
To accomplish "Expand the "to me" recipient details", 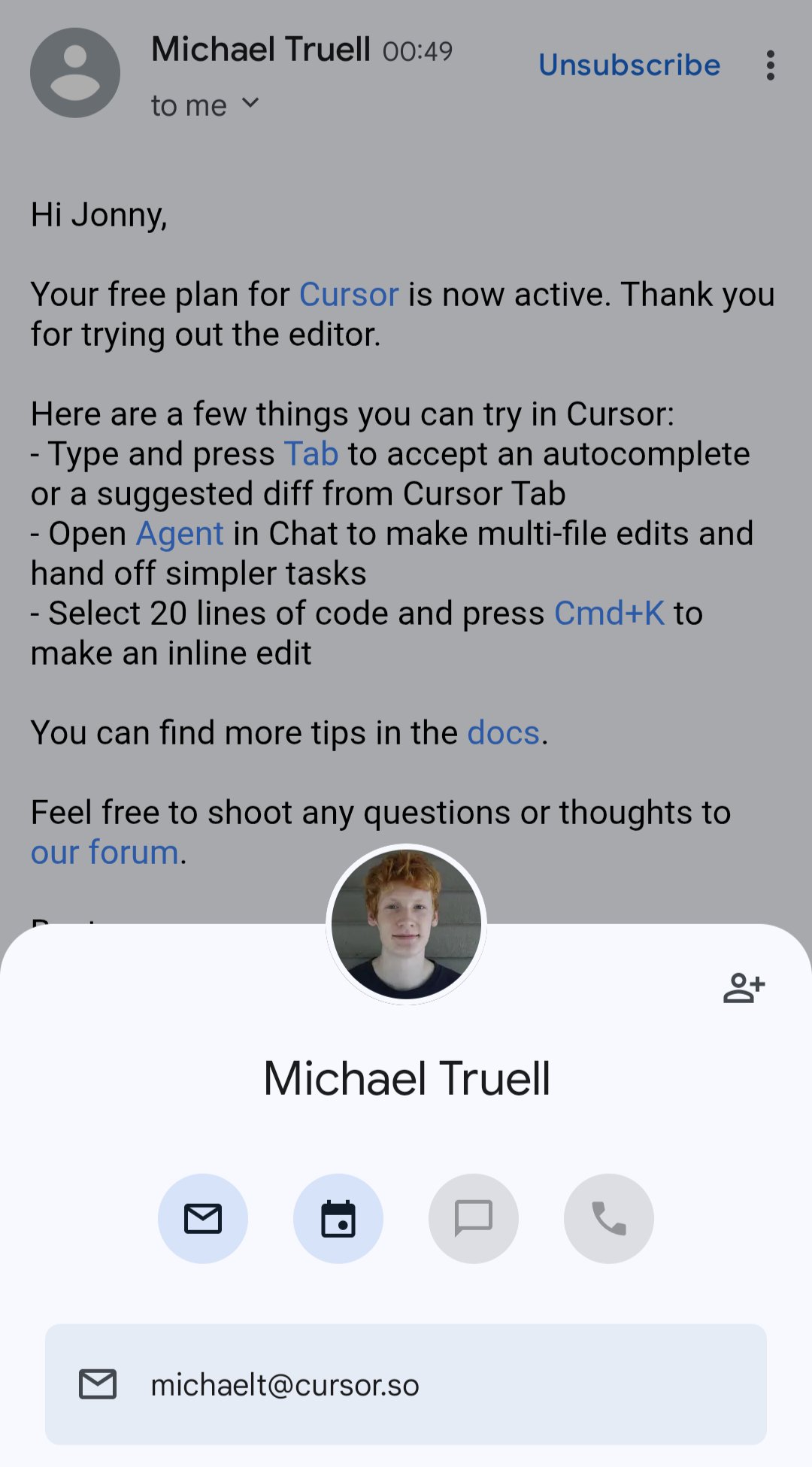I will 205,105.
